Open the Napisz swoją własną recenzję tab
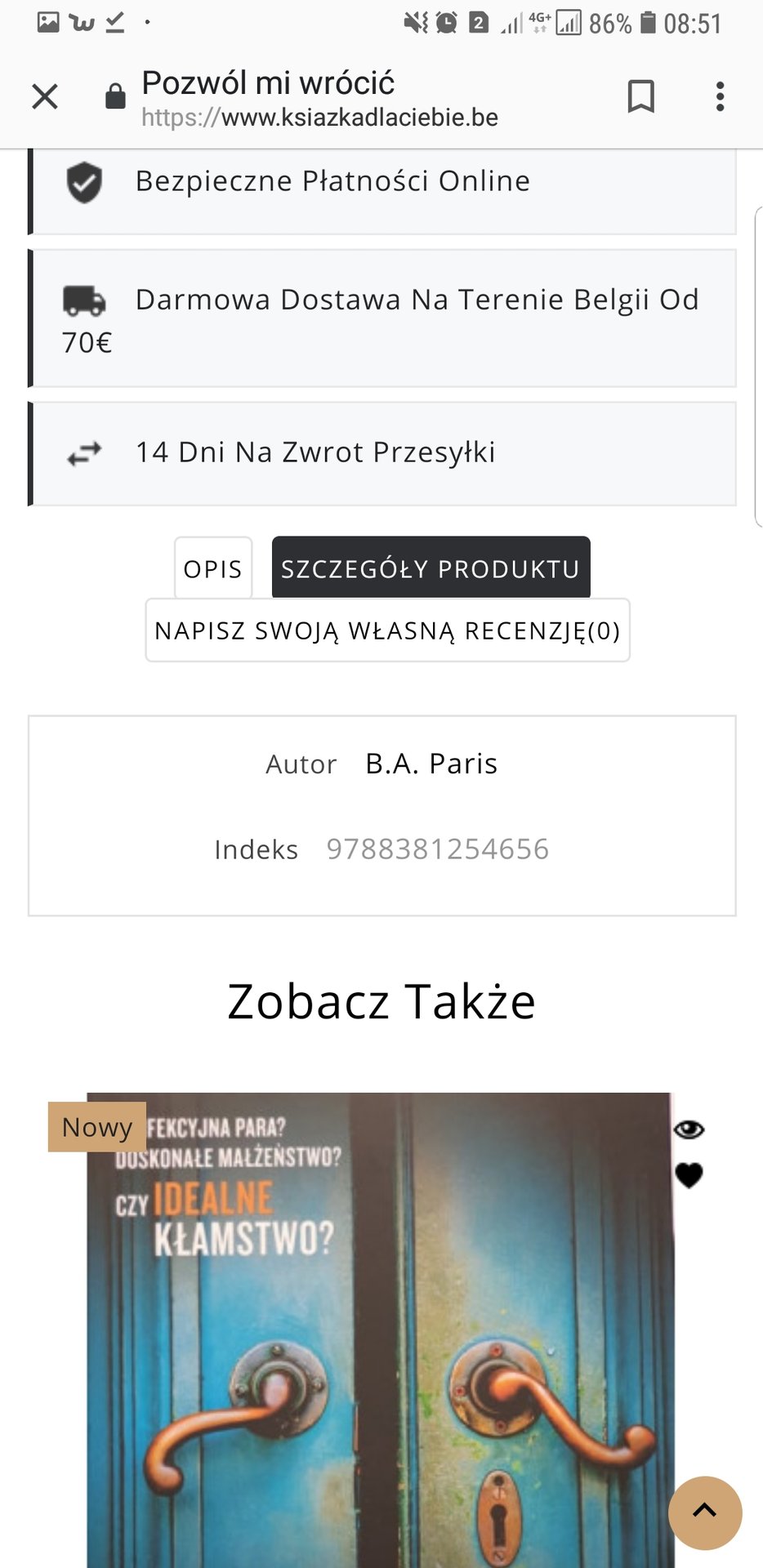Image resolution: width=763 pixels, height=1568 pixels. [387, 630]
